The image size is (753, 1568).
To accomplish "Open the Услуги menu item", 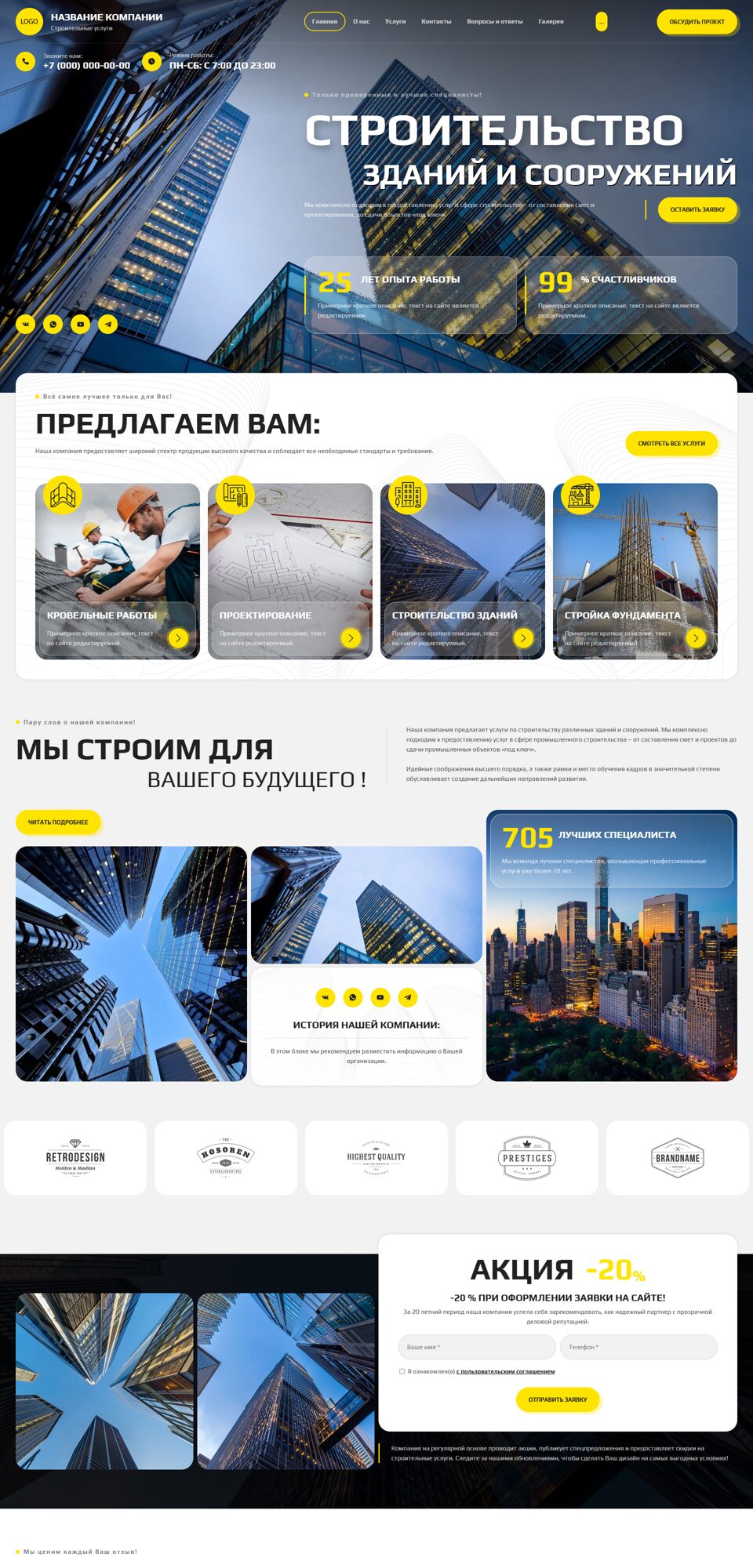I will coord(395,21).
